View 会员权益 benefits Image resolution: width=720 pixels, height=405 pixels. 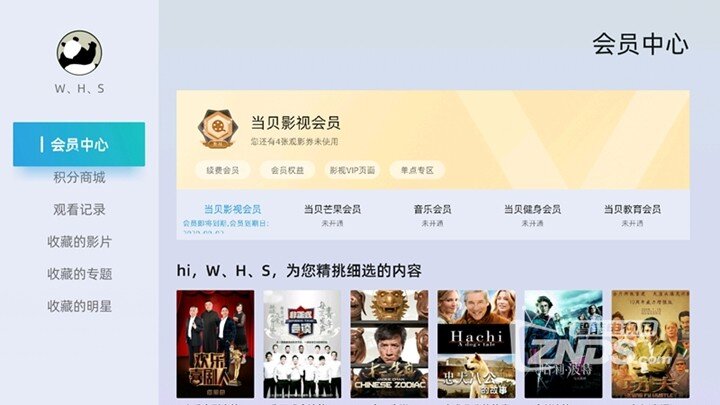click(287, 170)
